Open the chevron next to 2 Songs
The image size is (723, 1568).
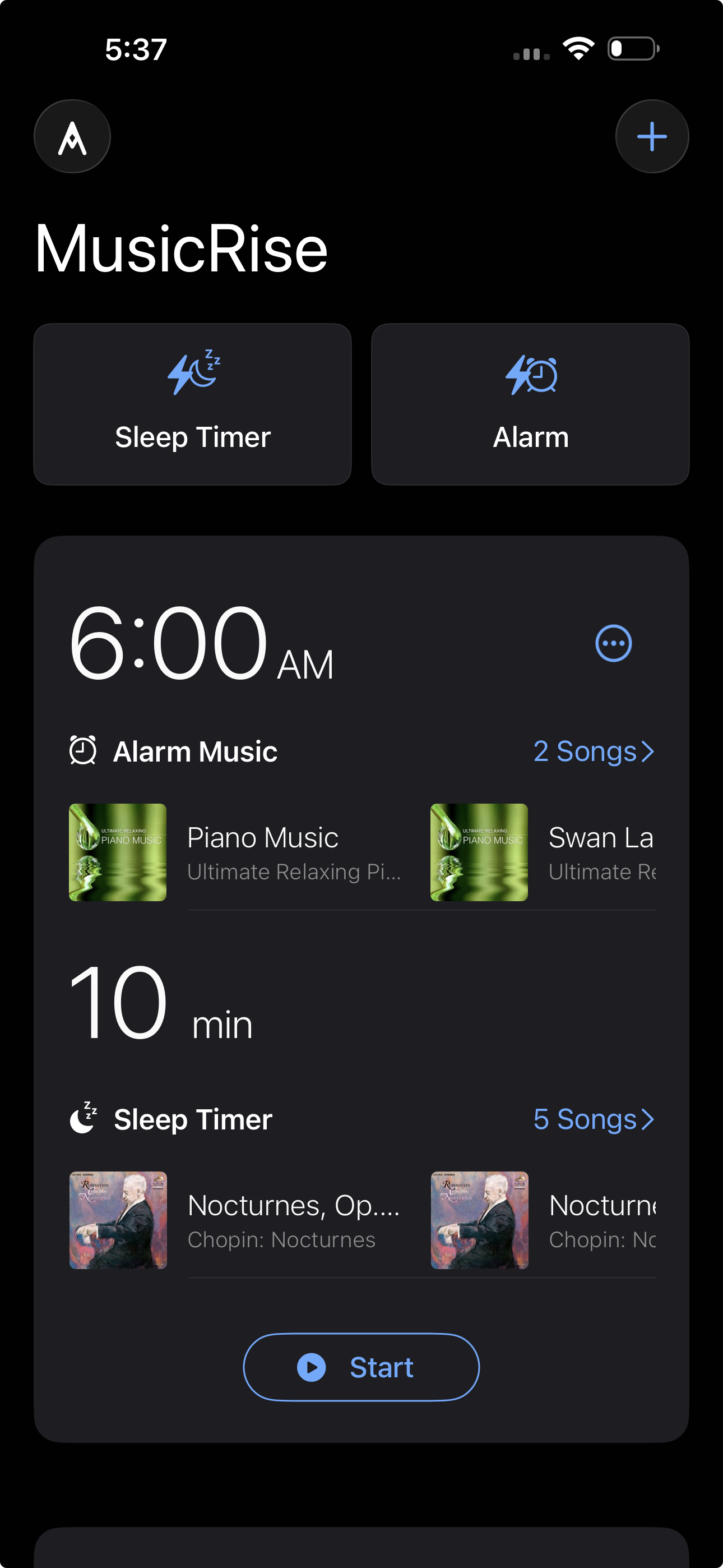coord(647,750)
